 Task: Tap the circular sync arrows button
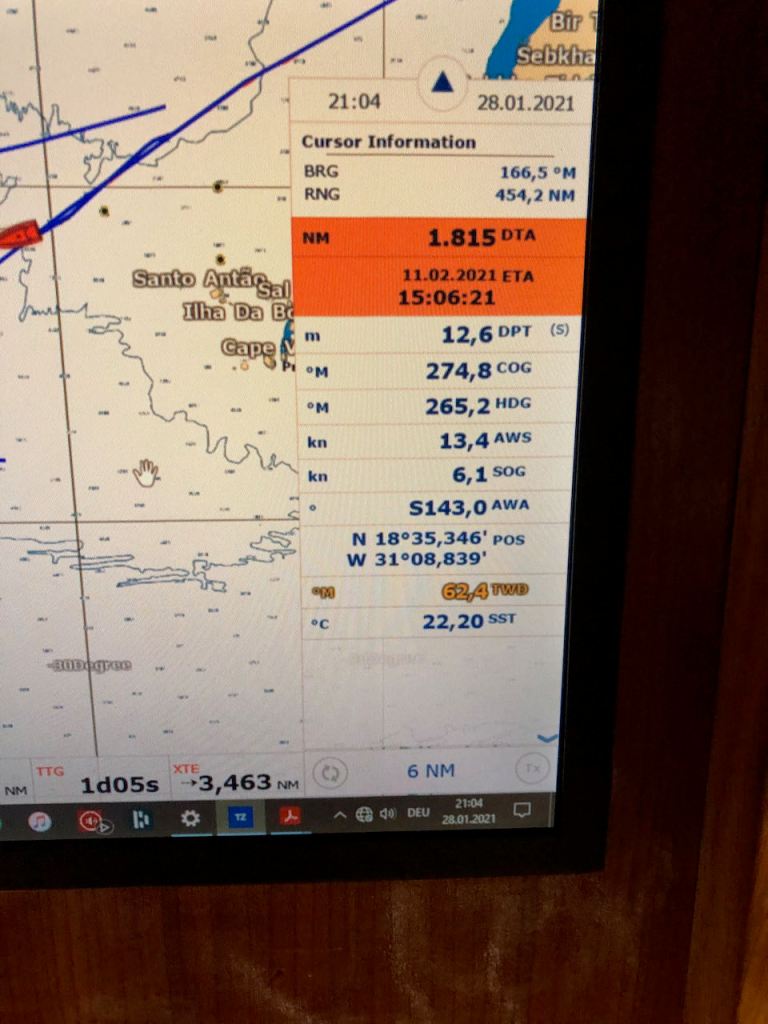click(331, 772)
